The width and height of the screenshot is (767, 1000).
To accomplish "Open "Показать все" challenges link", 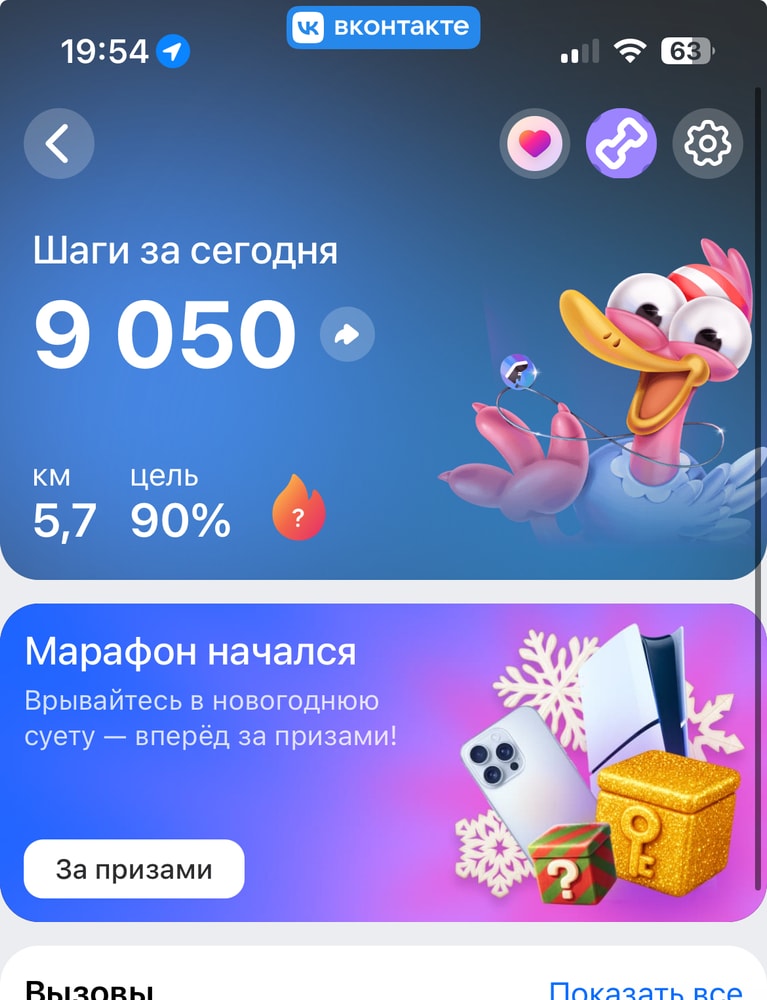I will [x=645, y=990].
